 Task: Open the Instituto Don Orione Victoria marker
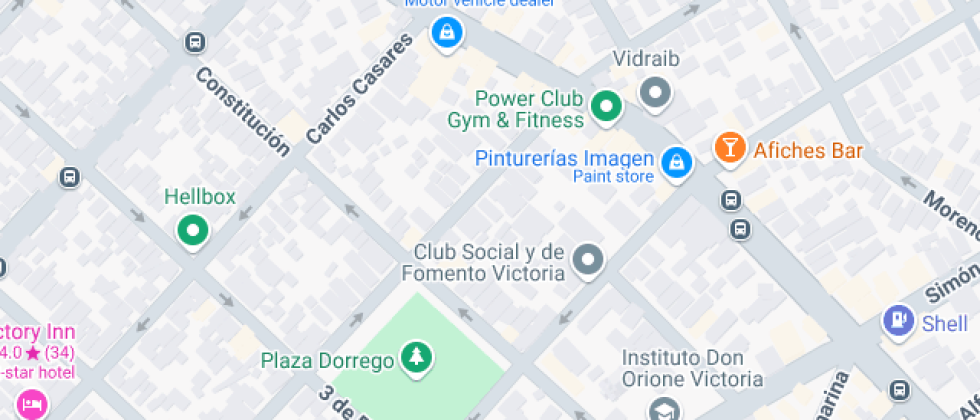663,409
